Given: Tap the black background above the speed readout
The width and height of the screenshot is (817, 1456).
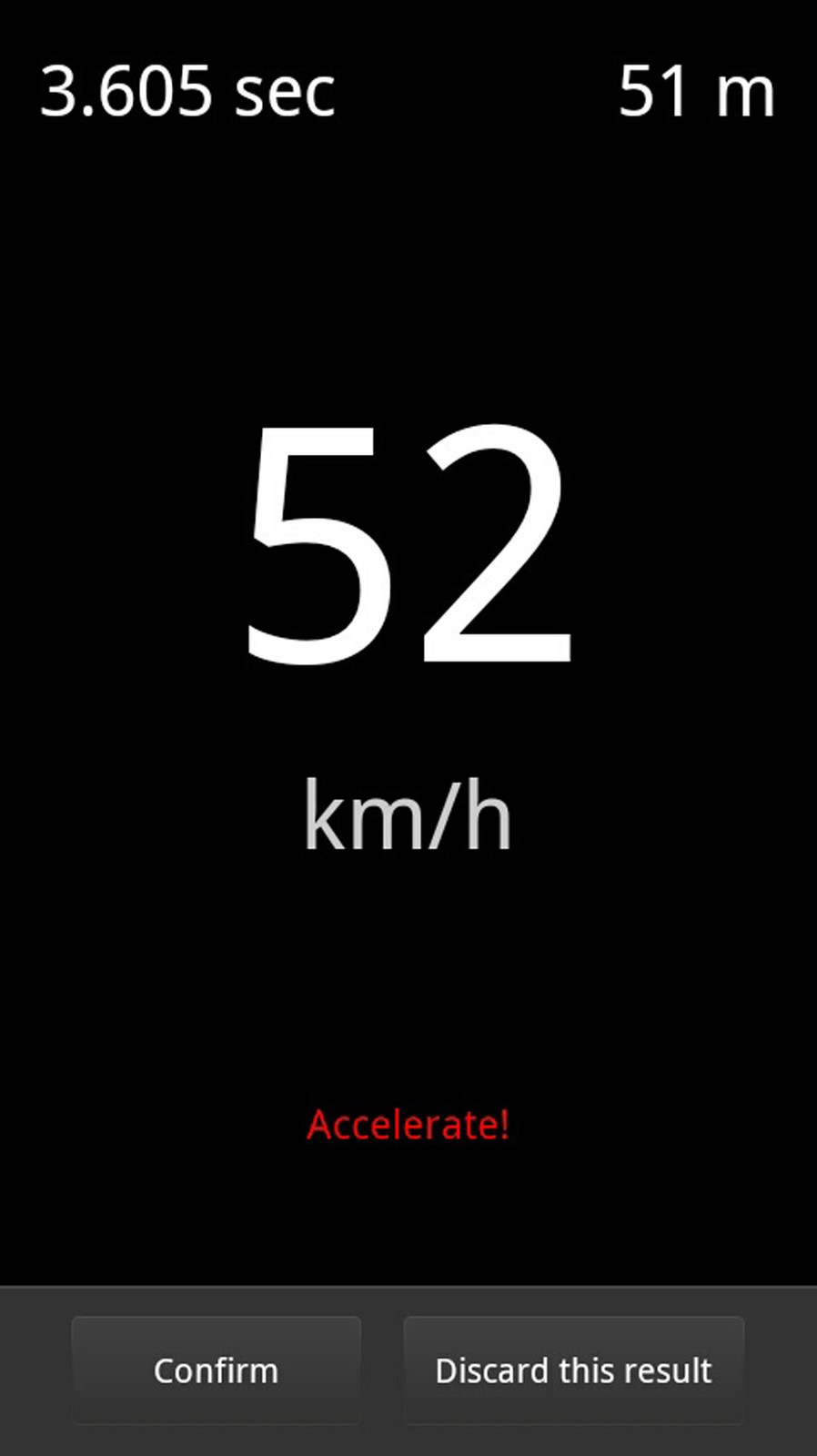Looking at the screenshot, I should pyautogui.click(x=407, y=273).
